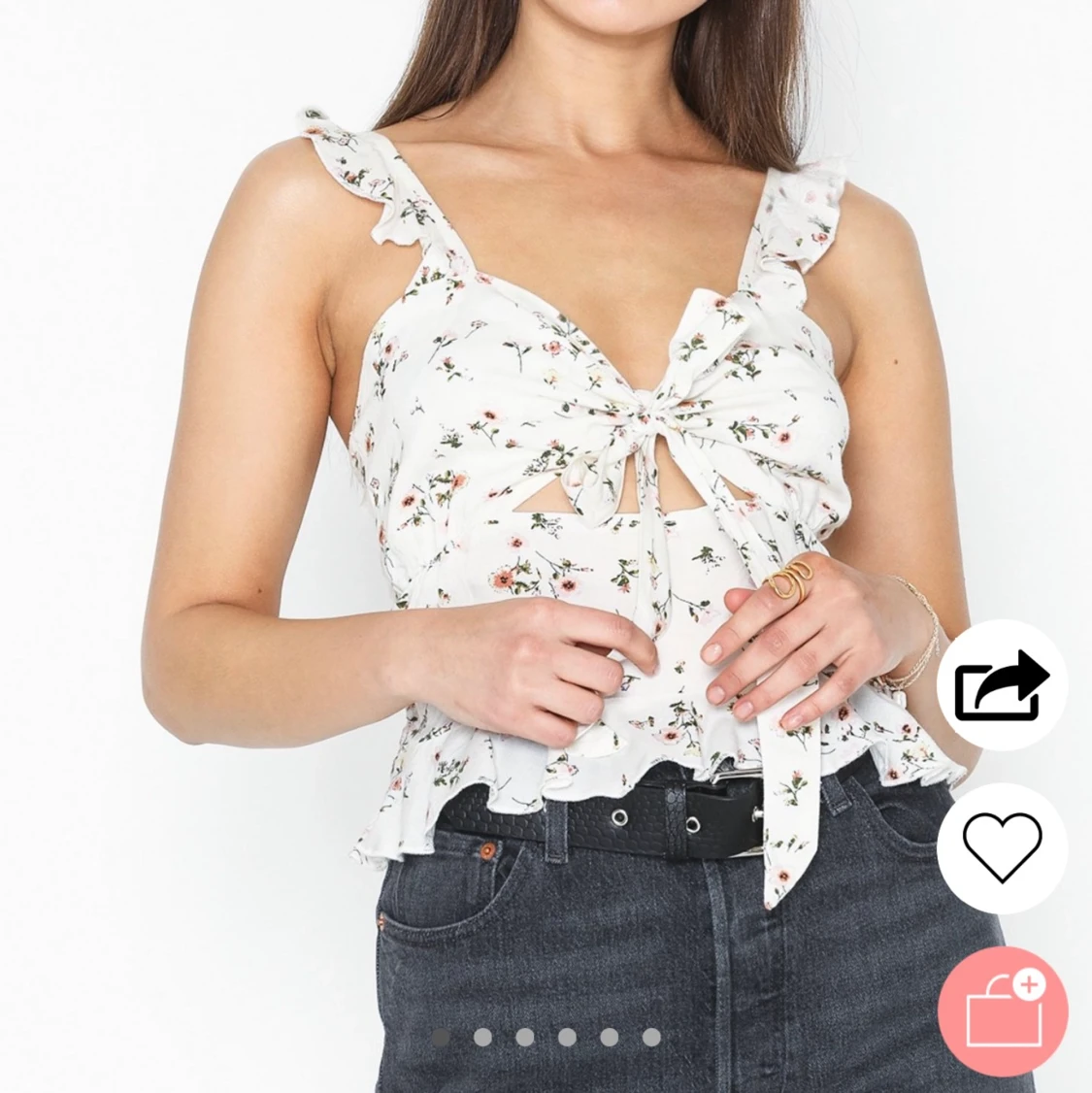Screen dimensions: 1092x1093
Task: Add the item to shopping bag
Action: [1003, 1011]
